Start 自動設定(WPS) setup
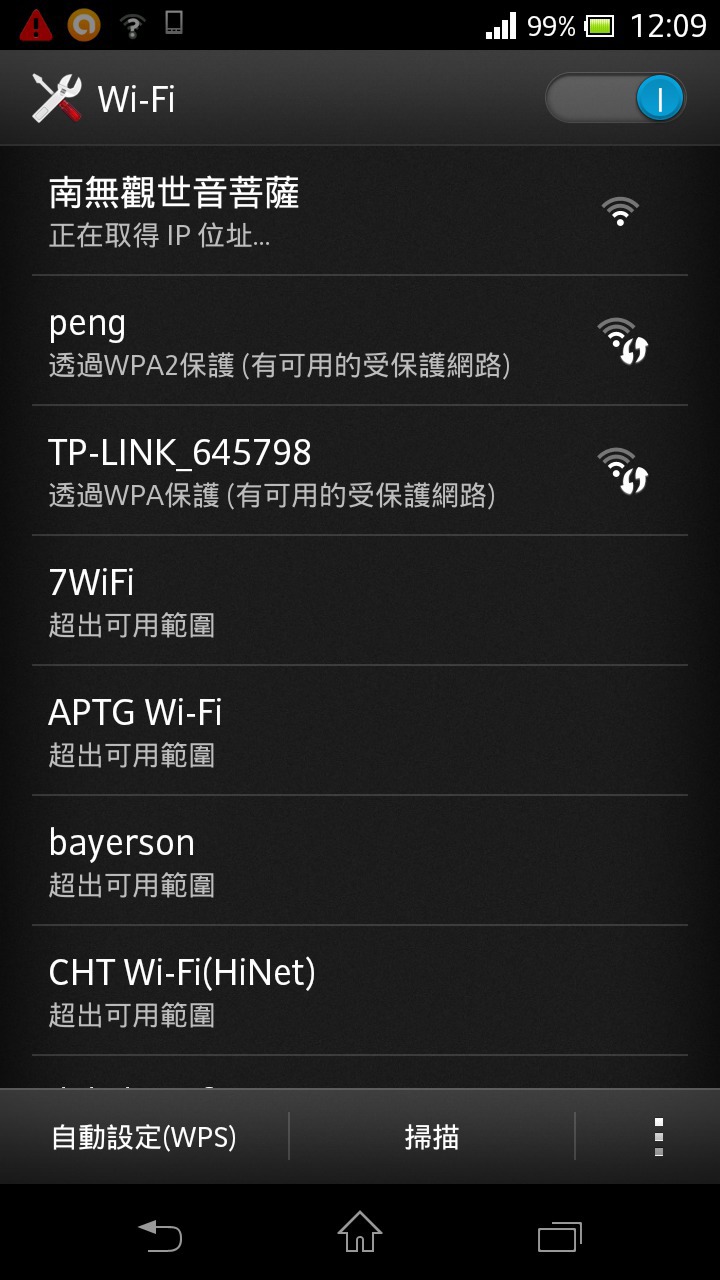720x1280 pixels. coord(144,1137)
